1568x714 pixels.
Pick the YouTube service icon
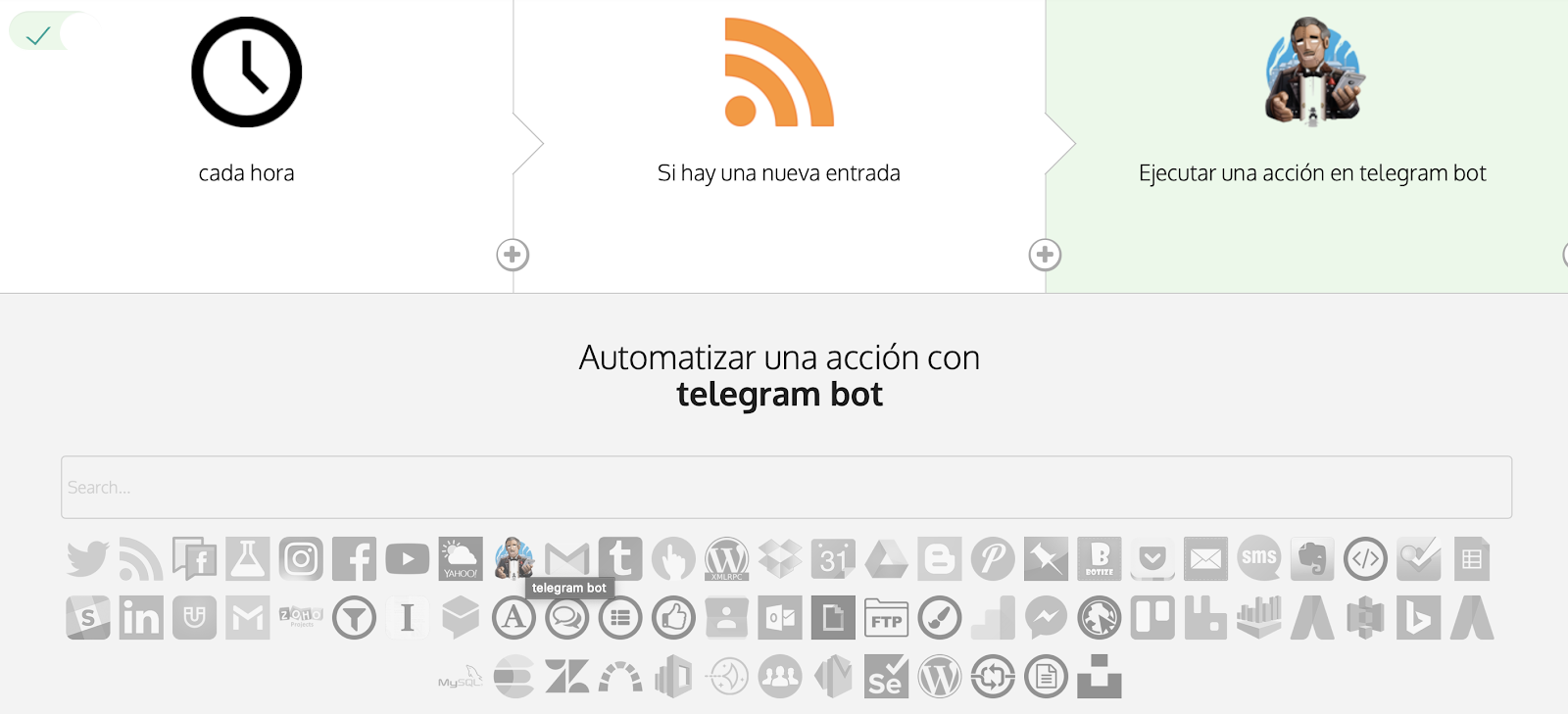pyautogui.click(x=407, y=559)
